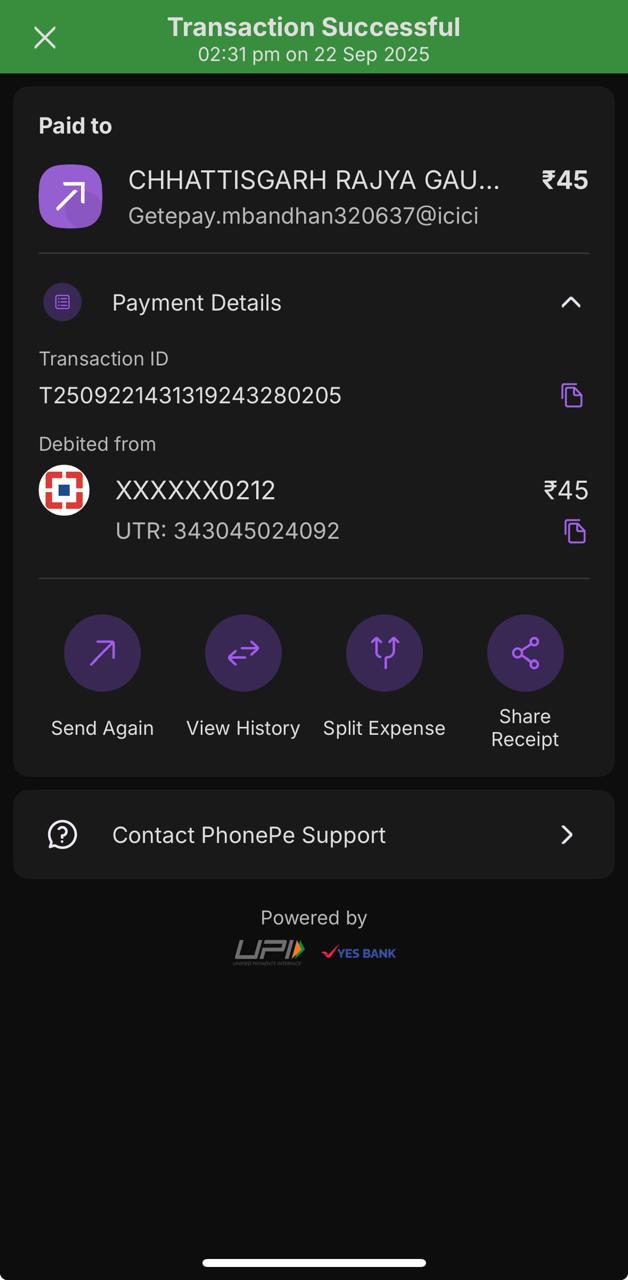This screenshot has height=1280, width=628.
Task: Share the payment receipt
Action: click(x=525, y=653)
